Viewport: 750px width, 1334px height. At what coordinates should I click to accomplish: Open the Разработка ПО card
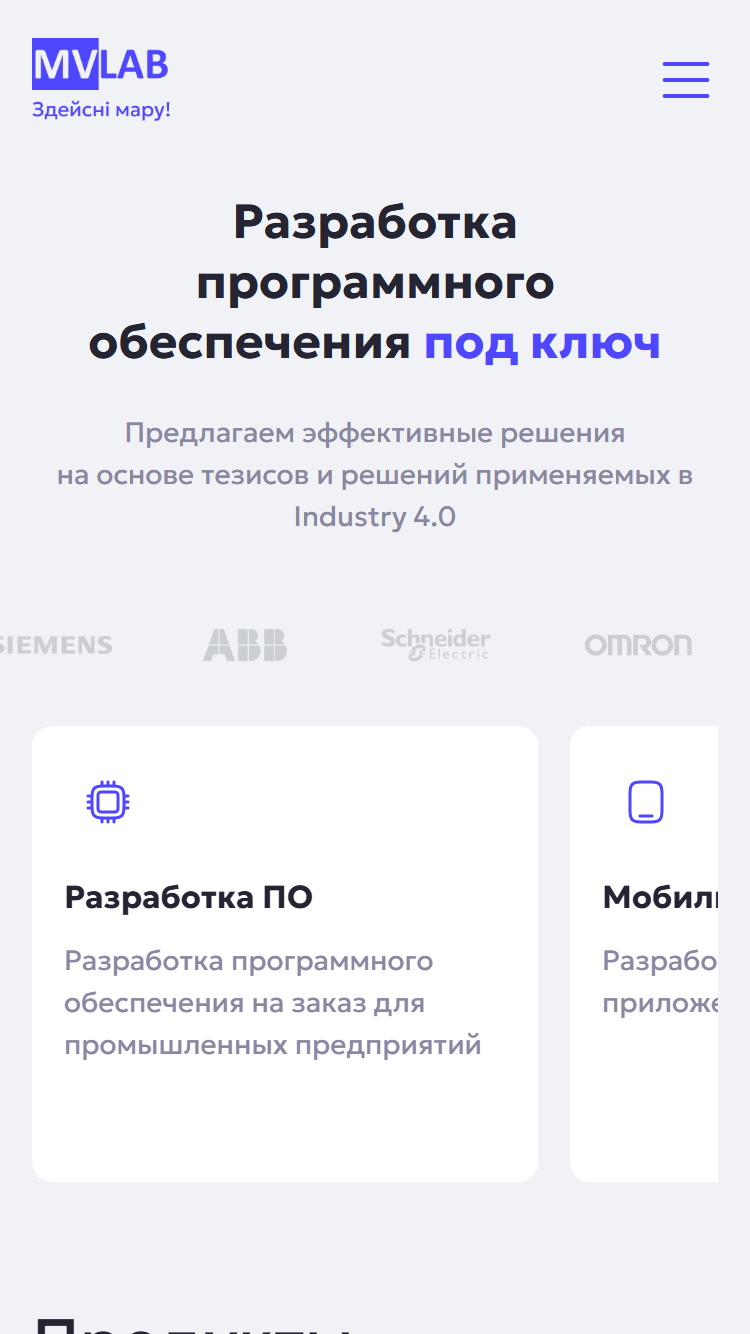(285, 954)
